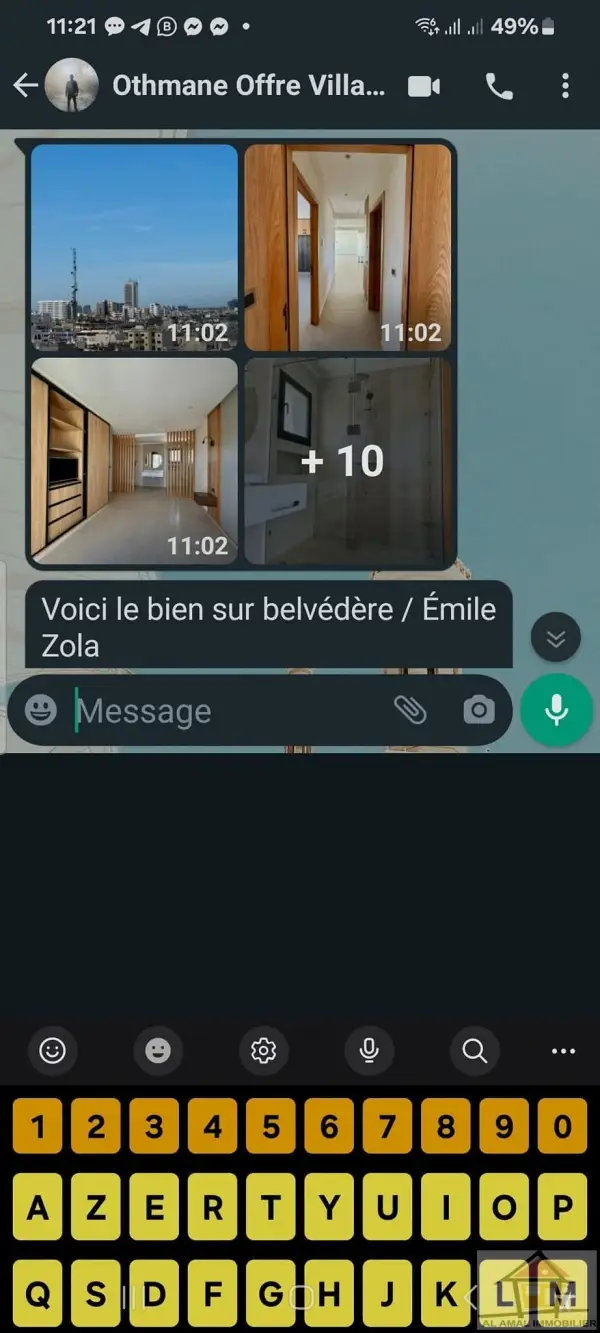
Task: Open the emoji picker in message bar
Action: pyautogui.click(x=41, y=711)
